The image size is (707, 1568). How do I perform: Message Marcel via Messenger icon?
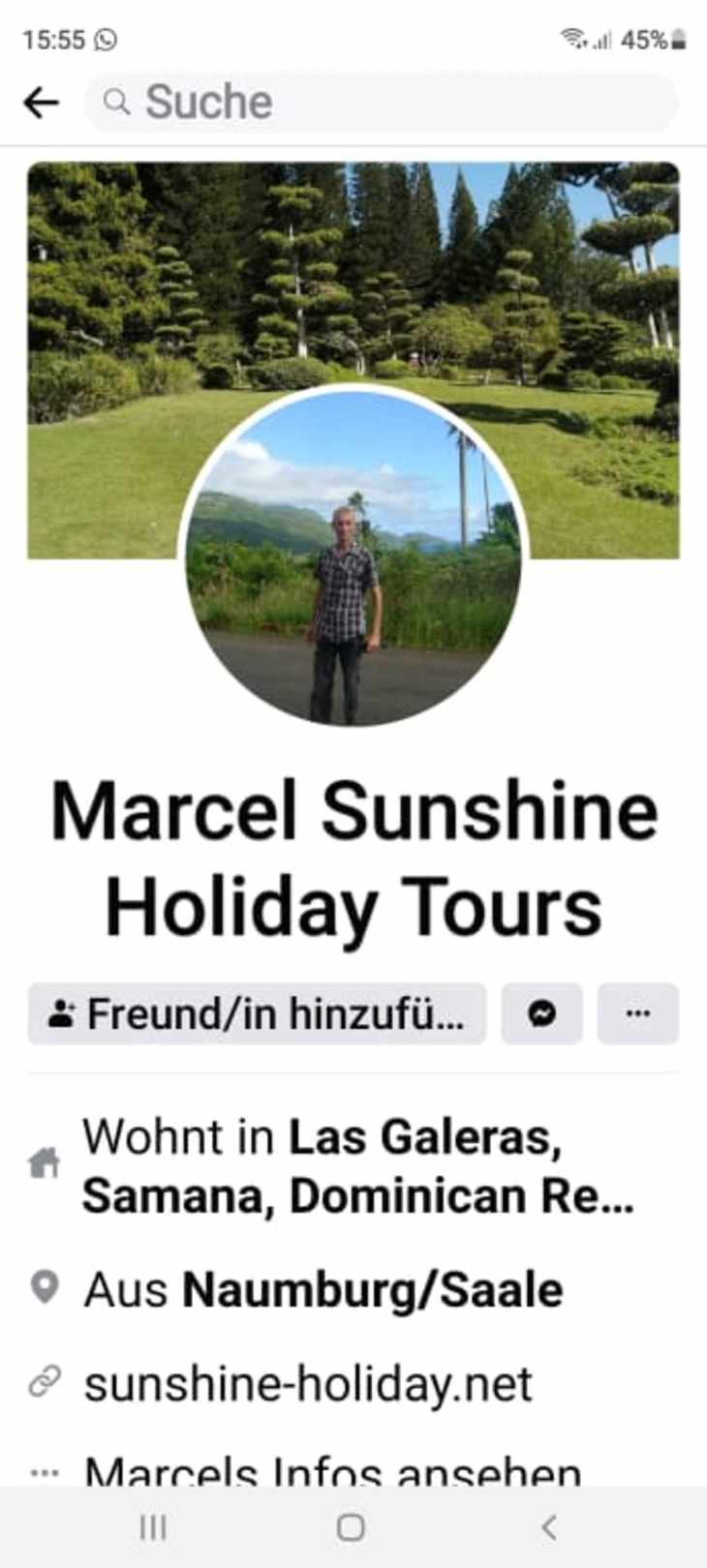point(541,1013)
